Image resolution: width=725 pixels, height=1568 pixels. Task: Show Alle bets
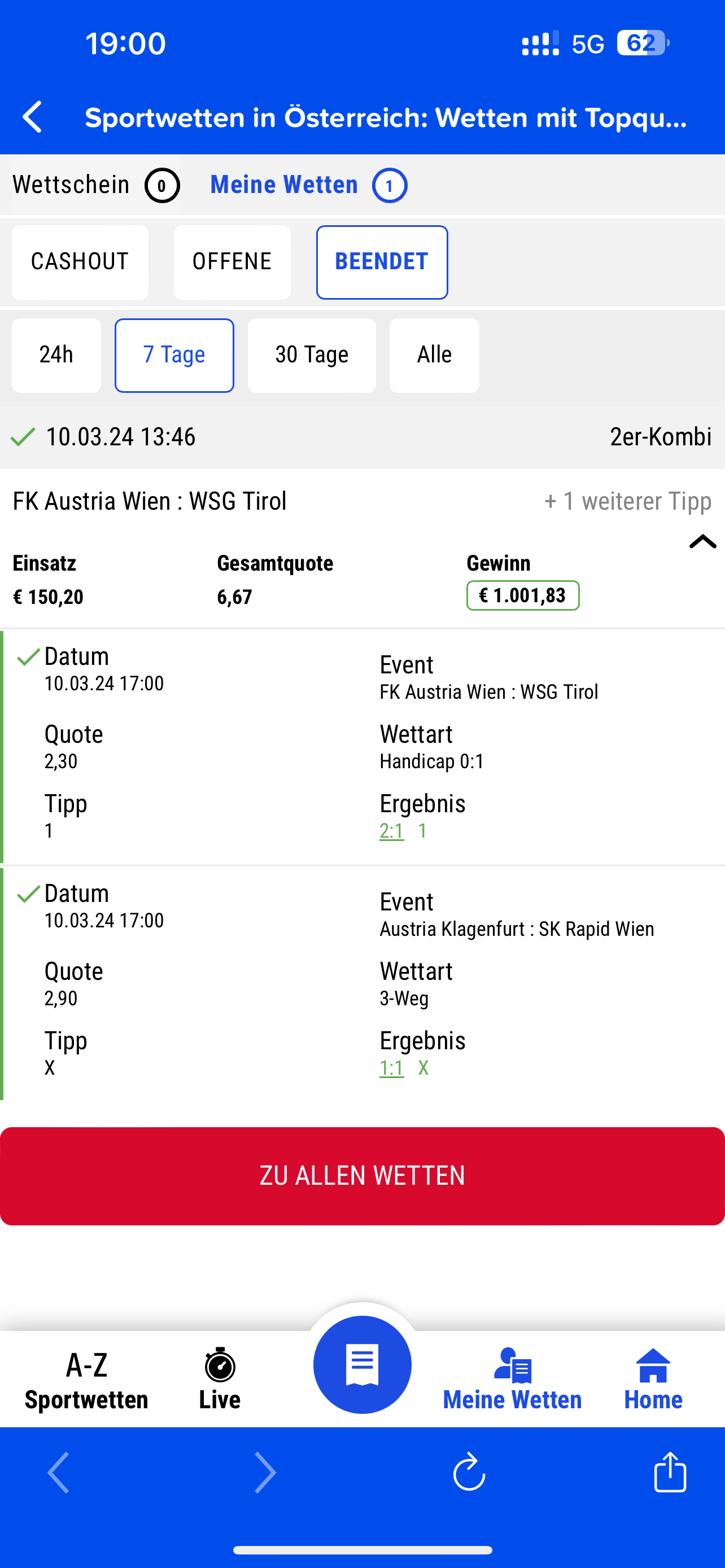point(434,355)
